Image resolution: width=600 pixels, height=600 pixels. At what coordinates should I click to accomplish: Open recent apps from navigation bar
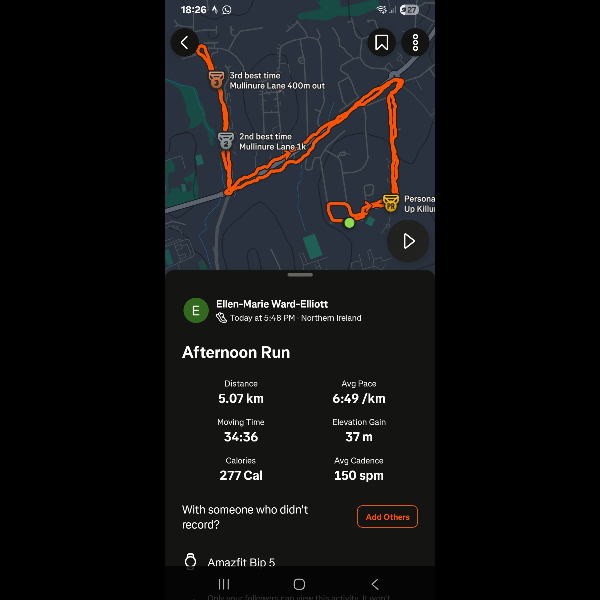coord(224,584)
